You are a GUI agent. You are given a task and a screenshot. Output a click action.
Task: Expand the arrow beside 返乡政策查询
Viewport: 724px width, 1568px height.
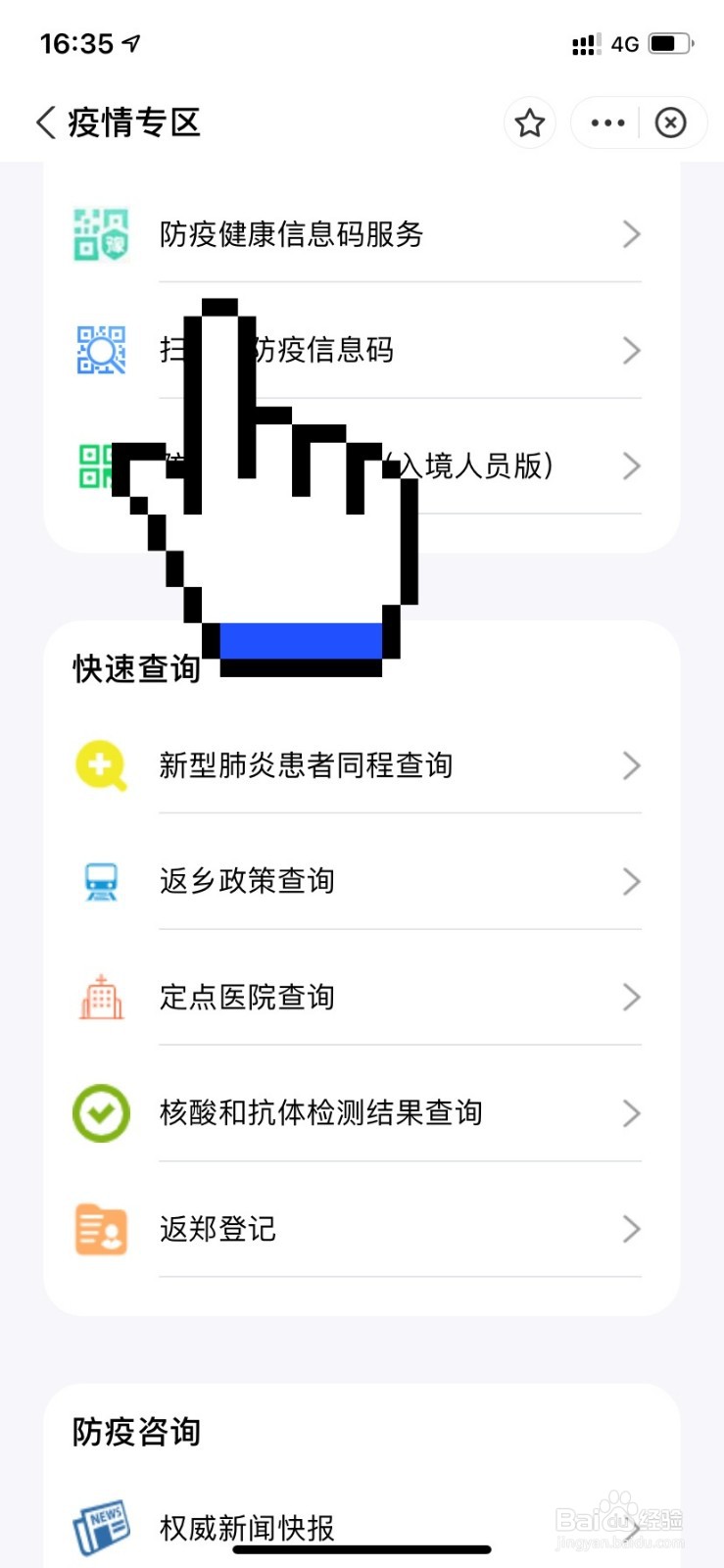[632, 881]
